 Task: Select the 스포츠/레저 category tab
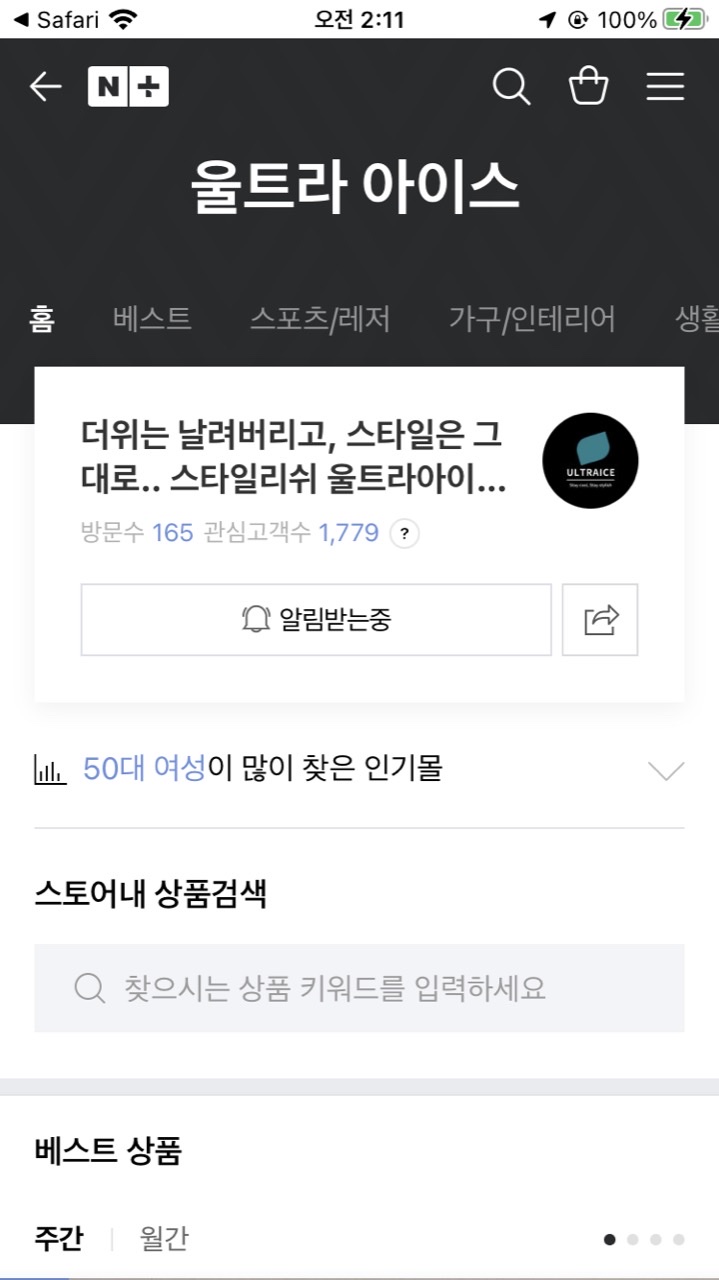(319, 319)
